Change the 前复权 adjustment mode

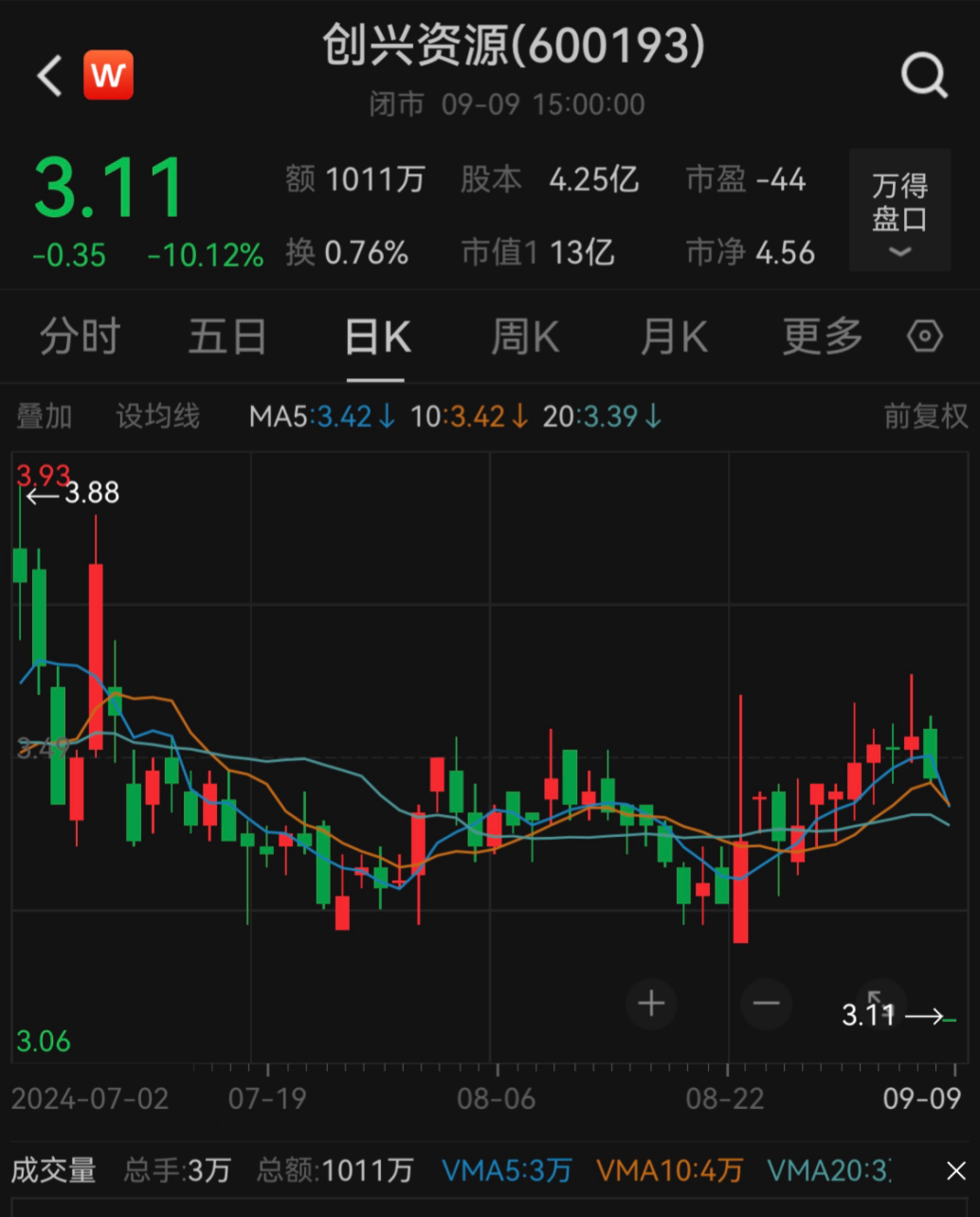[925, 417]
